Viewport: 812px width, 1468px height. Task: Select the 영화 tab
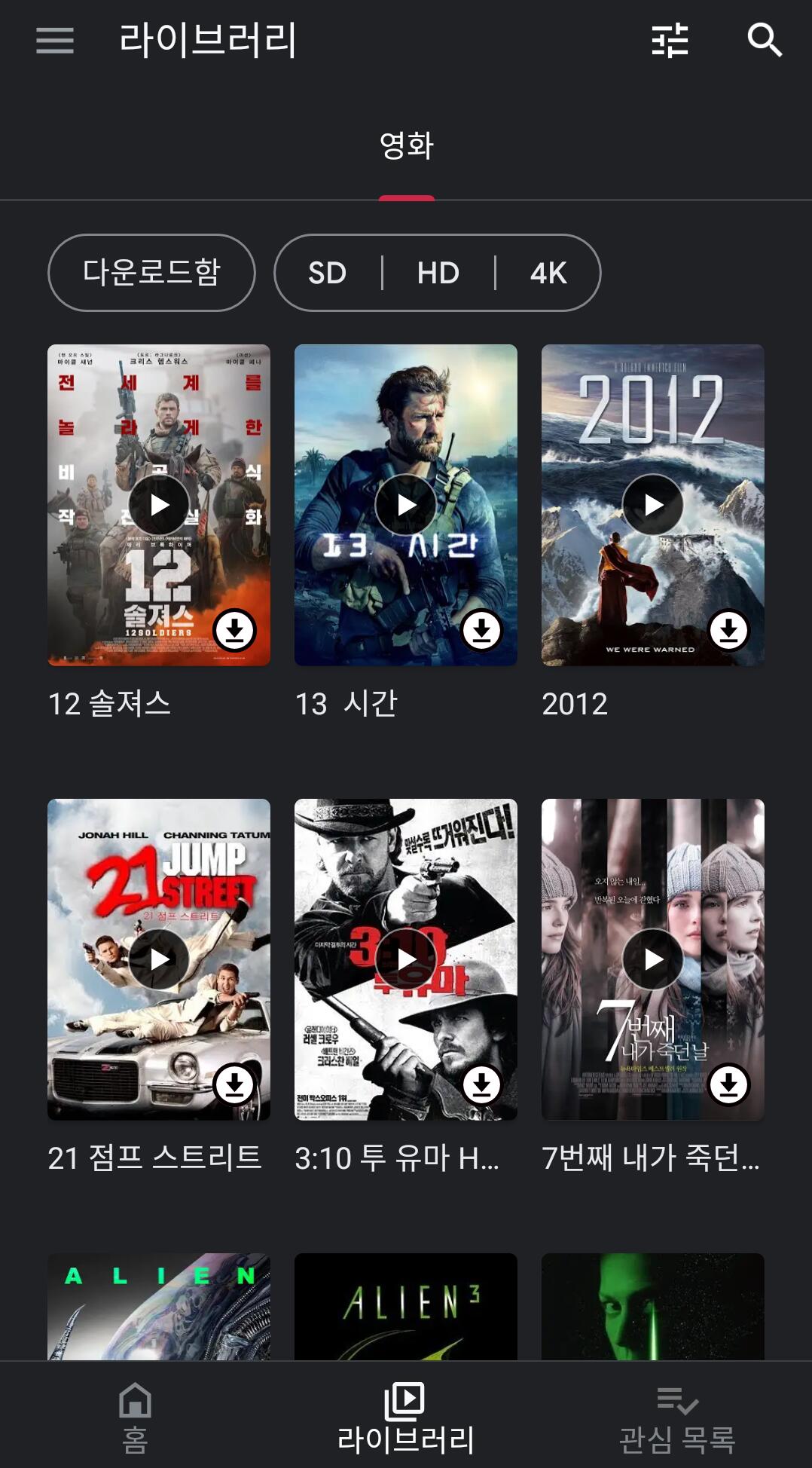tap(406, 146)
